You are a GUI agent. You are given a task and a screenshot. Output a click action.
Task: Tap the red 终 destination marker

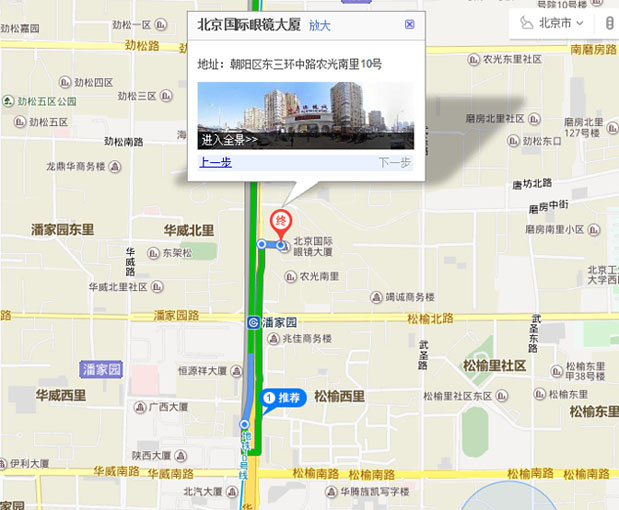point(282,223)
